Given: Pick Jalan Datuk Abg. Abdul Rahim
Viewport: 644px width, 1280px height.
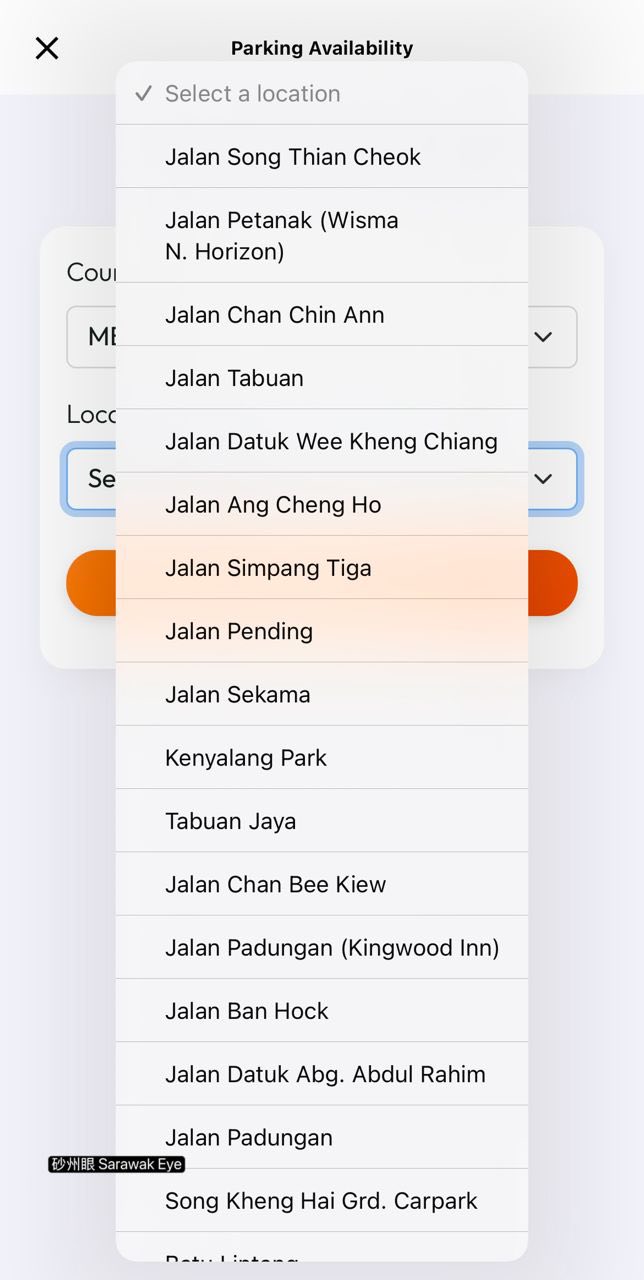Looking at the screenshot, I should coord(325,1074).
